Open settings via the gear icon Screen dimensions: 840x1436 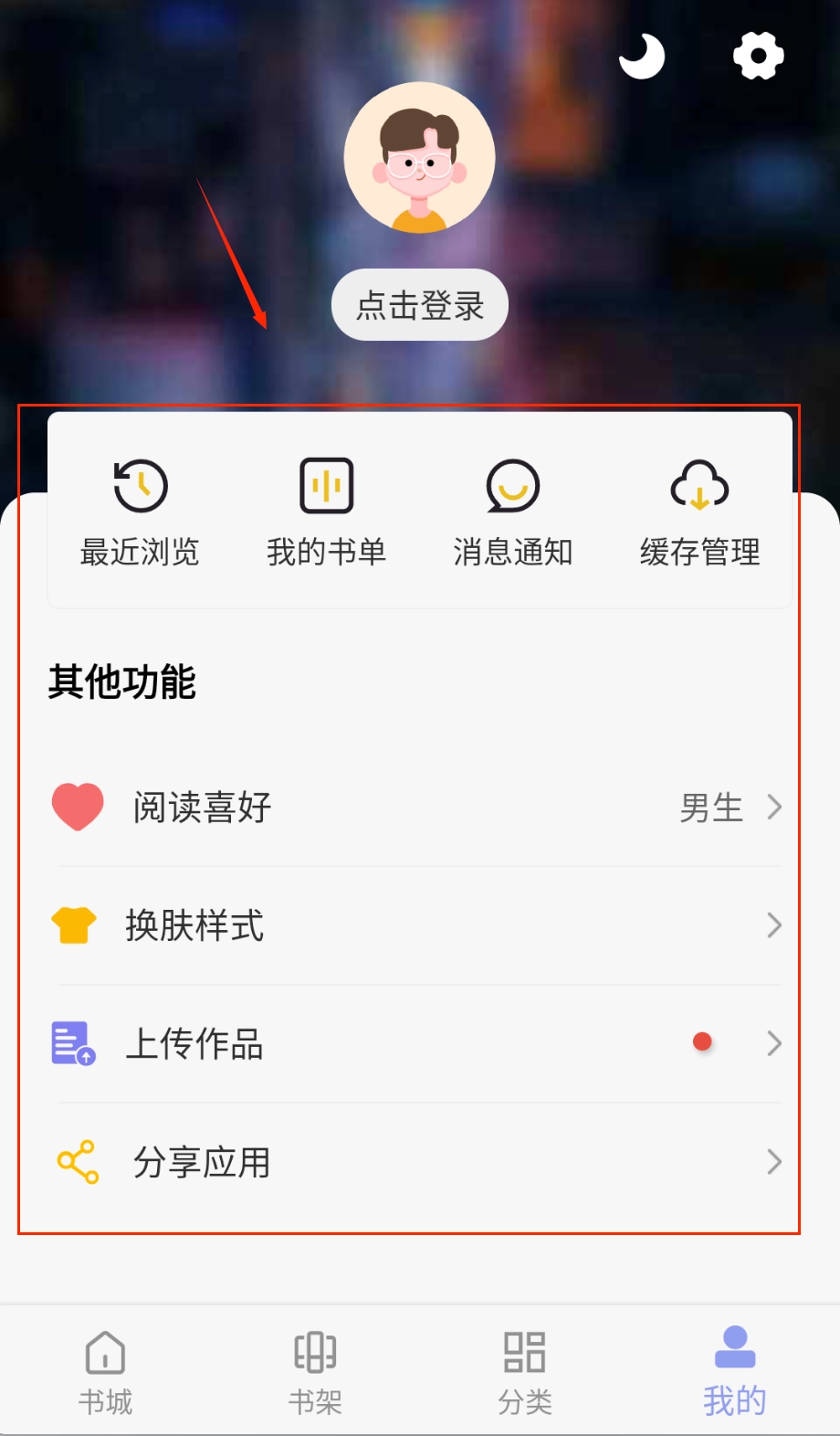pyautogui.click(x=758, y=57)
